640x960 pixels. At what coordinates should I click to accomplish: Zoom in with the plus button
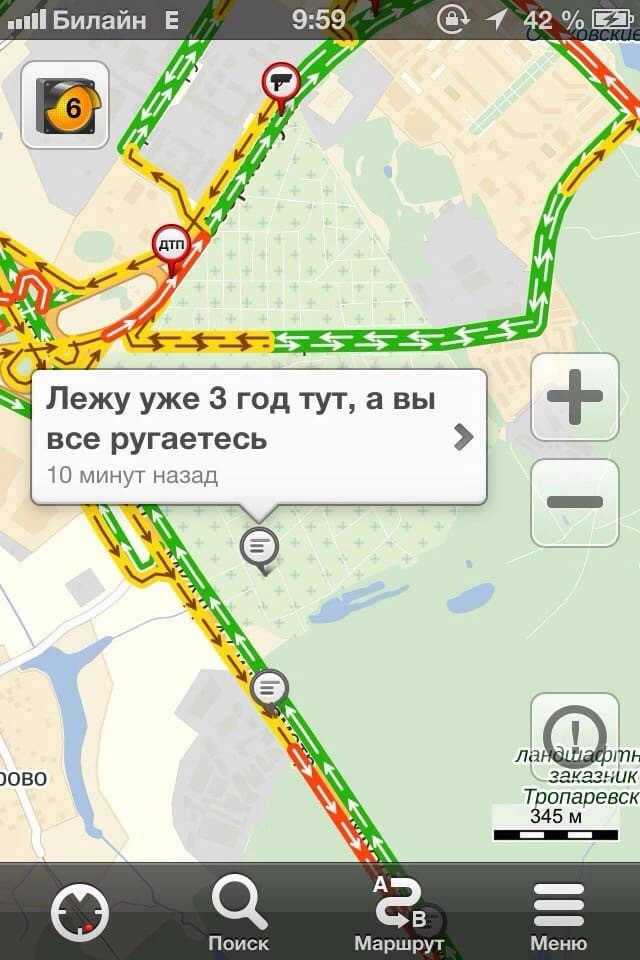coord(574,397)
